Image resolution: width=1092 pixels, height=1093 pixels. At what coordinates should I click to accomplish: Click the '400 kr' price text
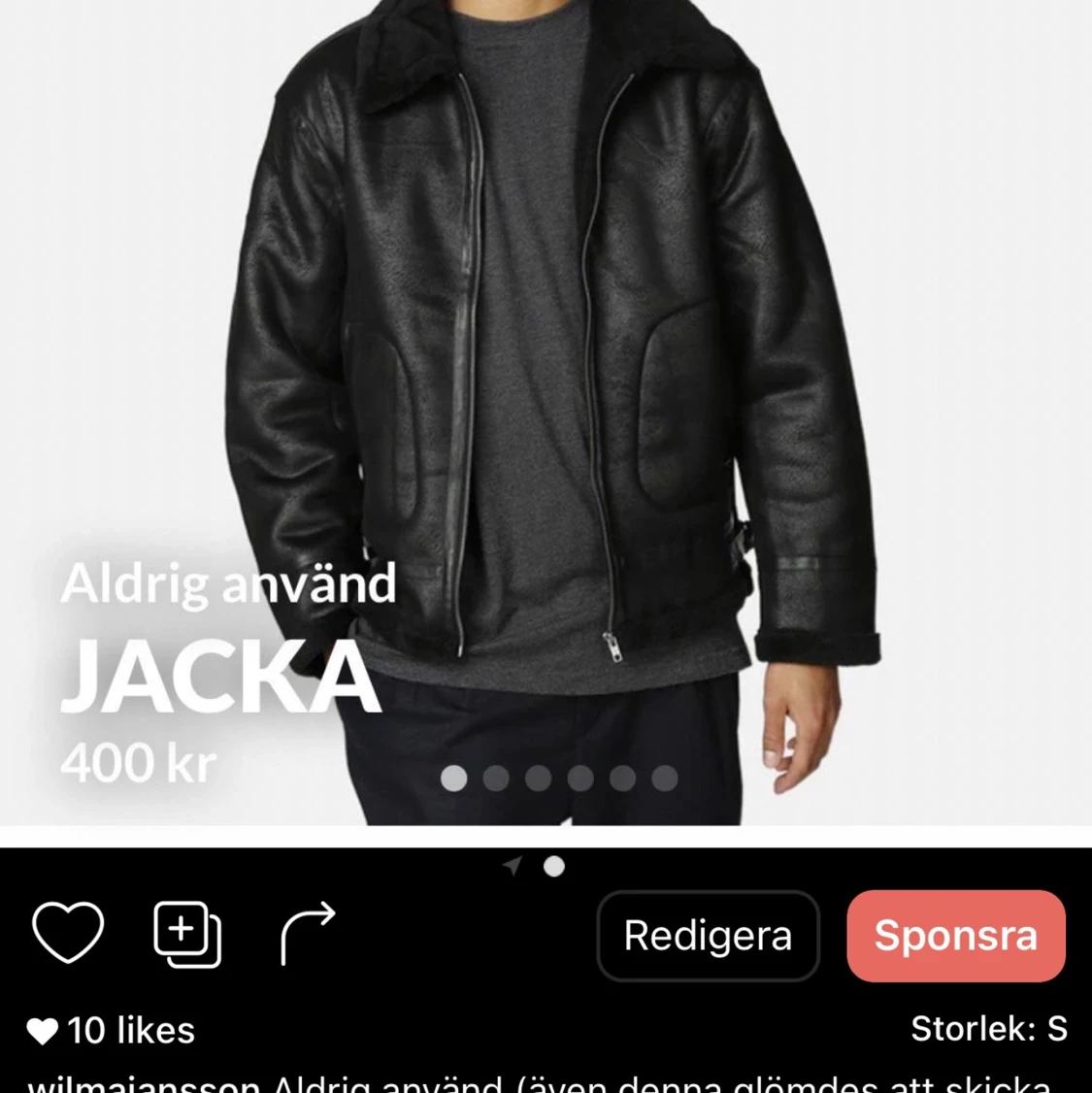138,761
